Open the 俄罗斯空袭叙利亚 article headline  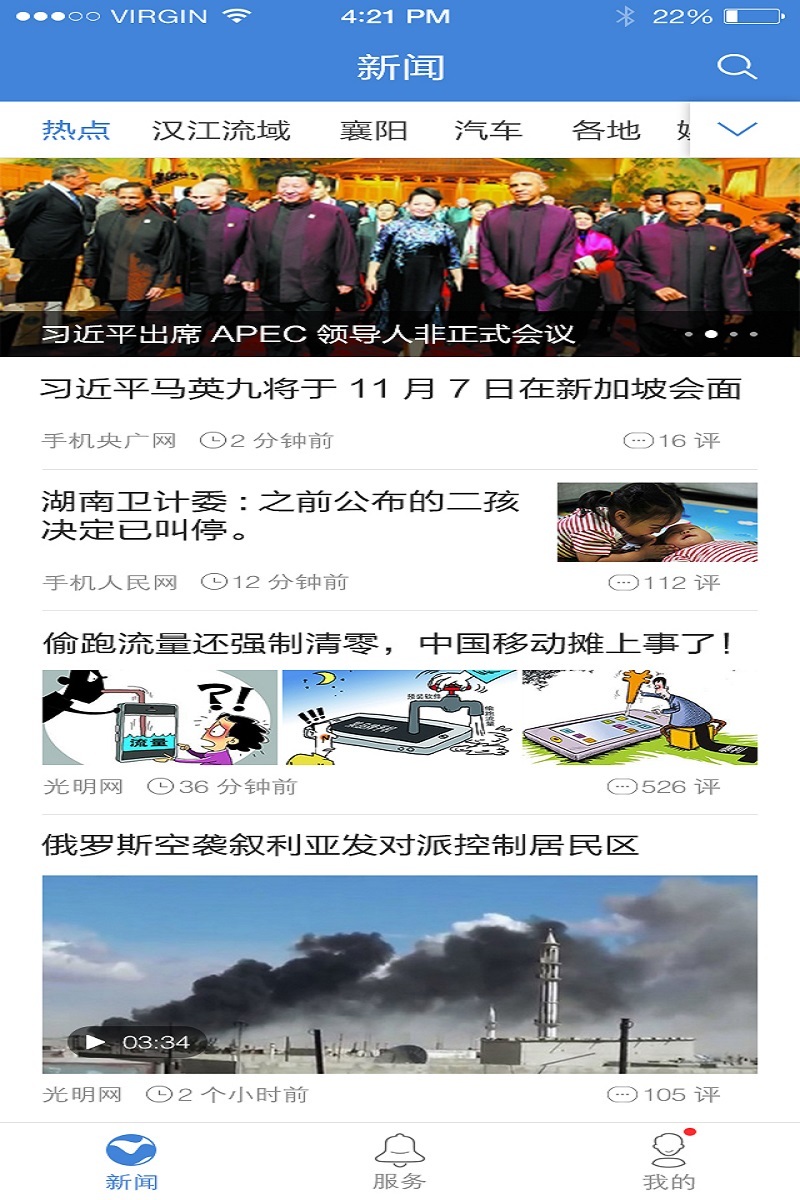point(340,845)
